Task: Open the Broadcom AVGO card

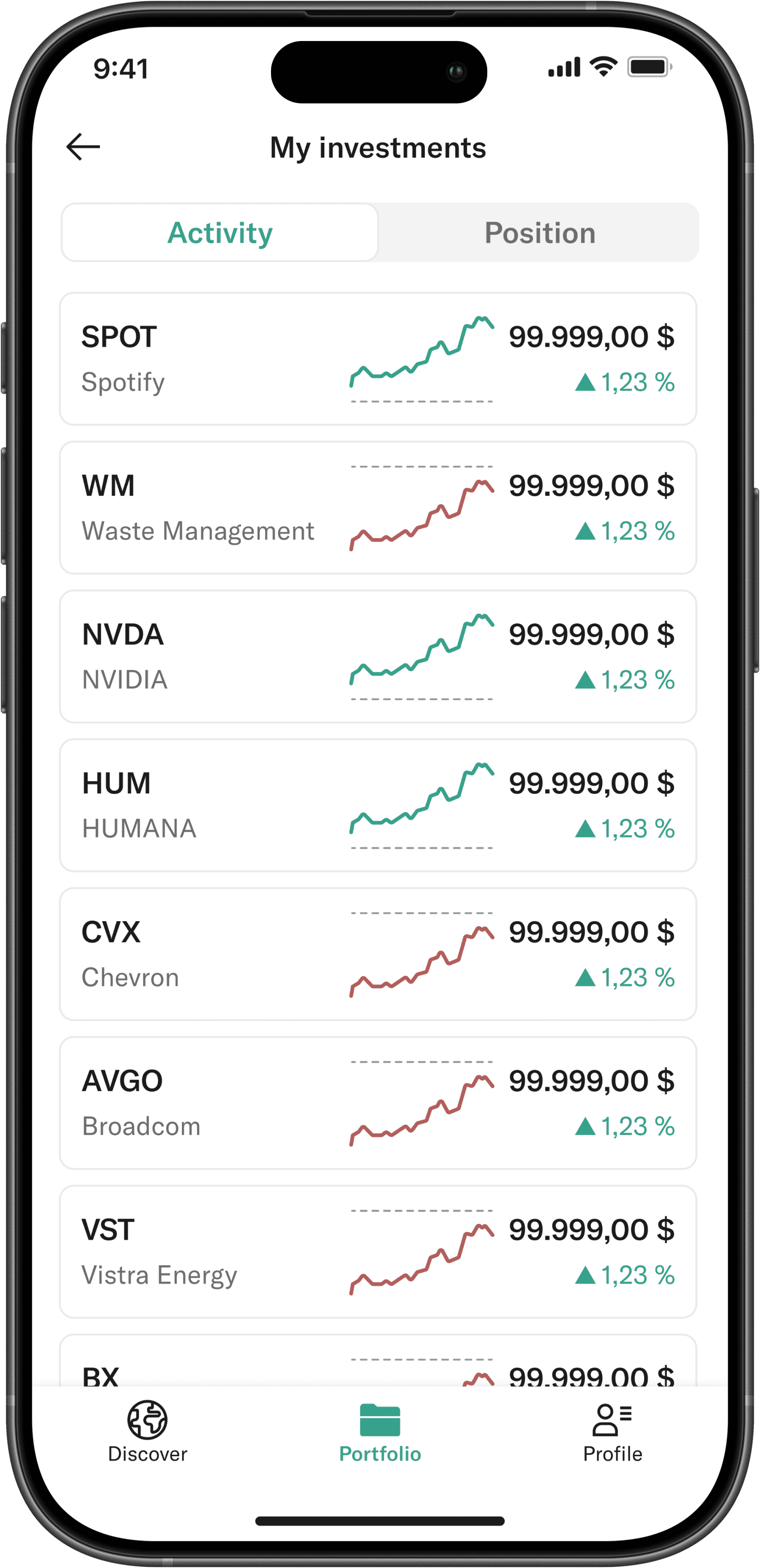Action: point(377,1102)
